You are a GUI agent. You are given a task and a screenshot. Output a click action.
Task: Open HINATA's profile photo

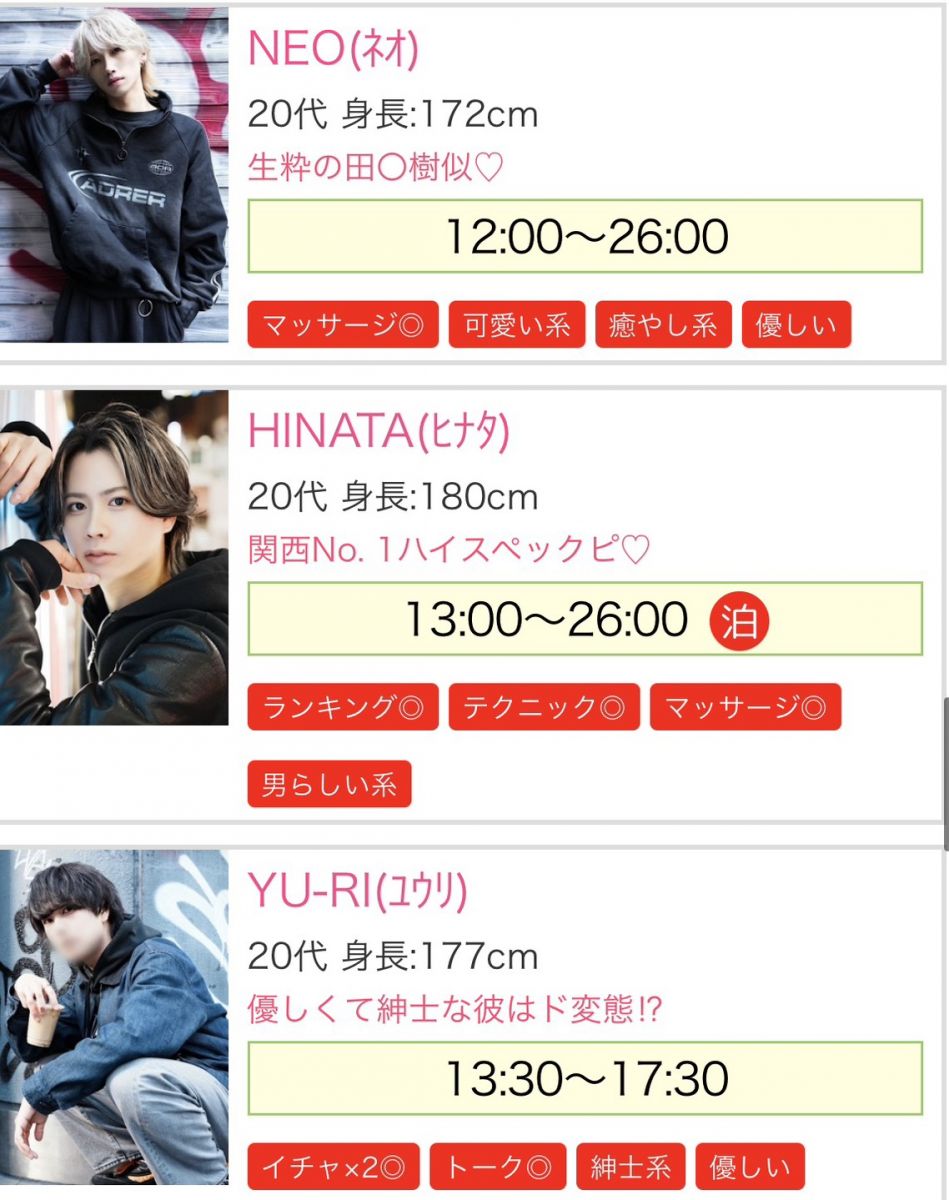[113, 558]
